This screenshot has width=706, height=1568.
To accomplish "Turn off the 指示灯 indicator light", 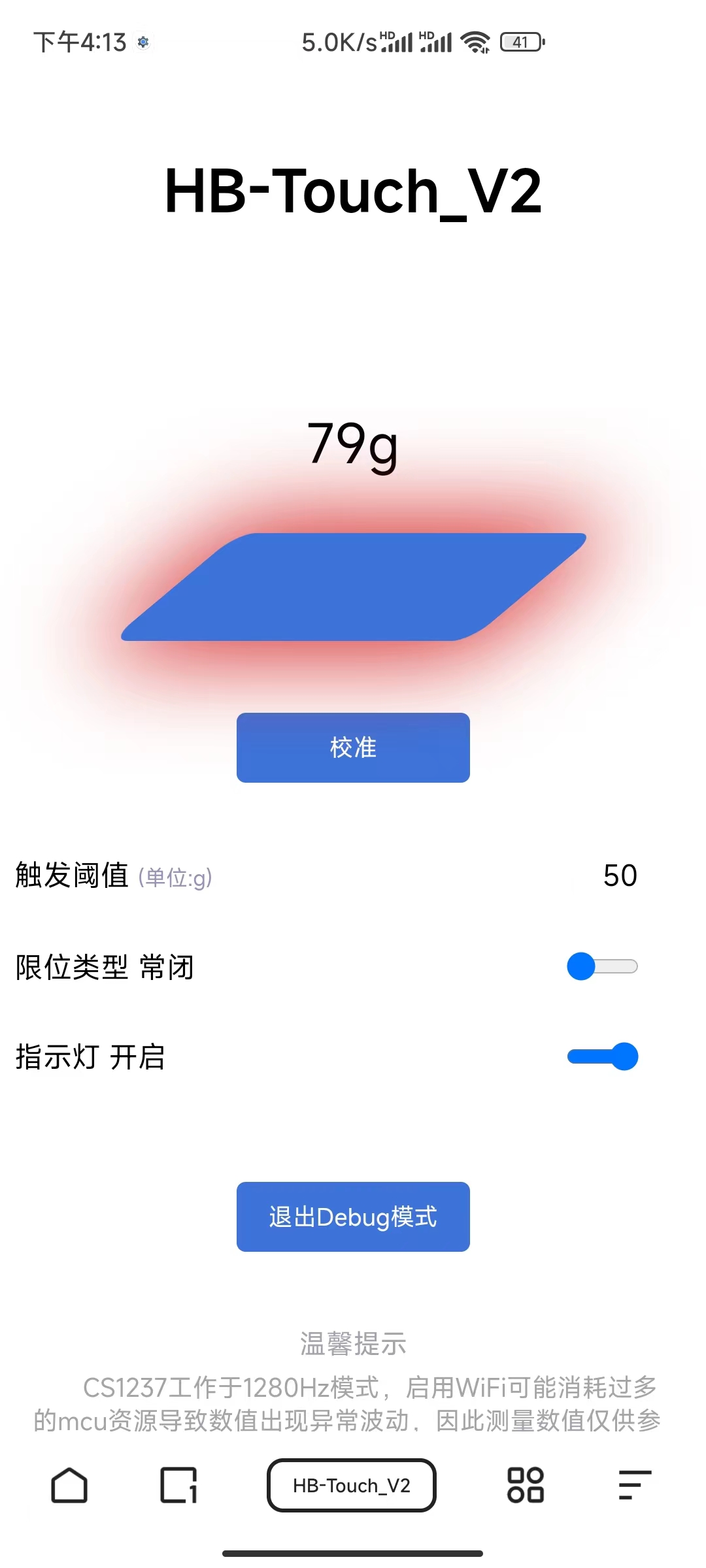I will pyautogui.click(x=602, y=1056).
